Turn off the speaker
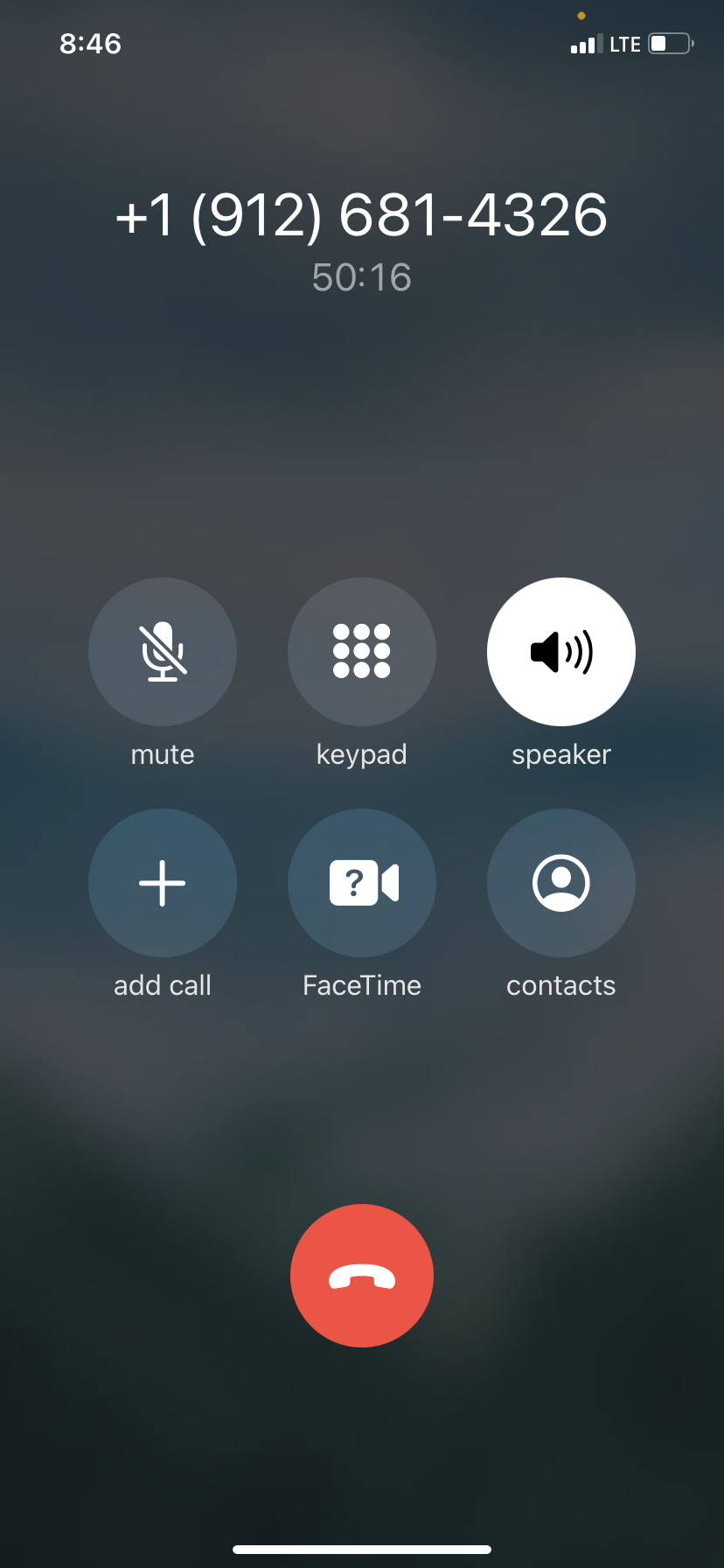The image size is (724, 1568). [561, 652]
